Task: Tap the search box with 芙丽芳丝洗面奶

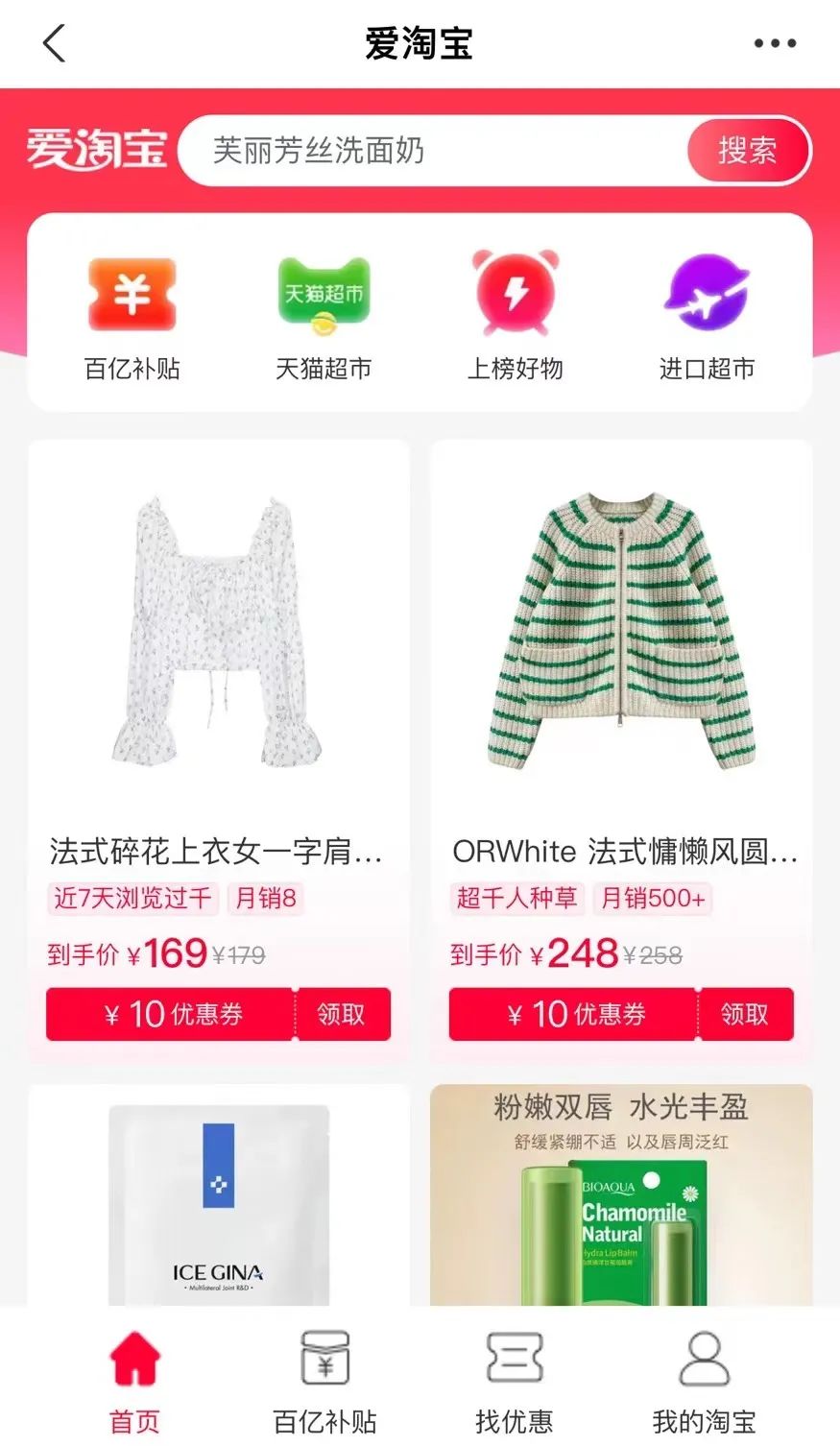Action: point(432,151)
